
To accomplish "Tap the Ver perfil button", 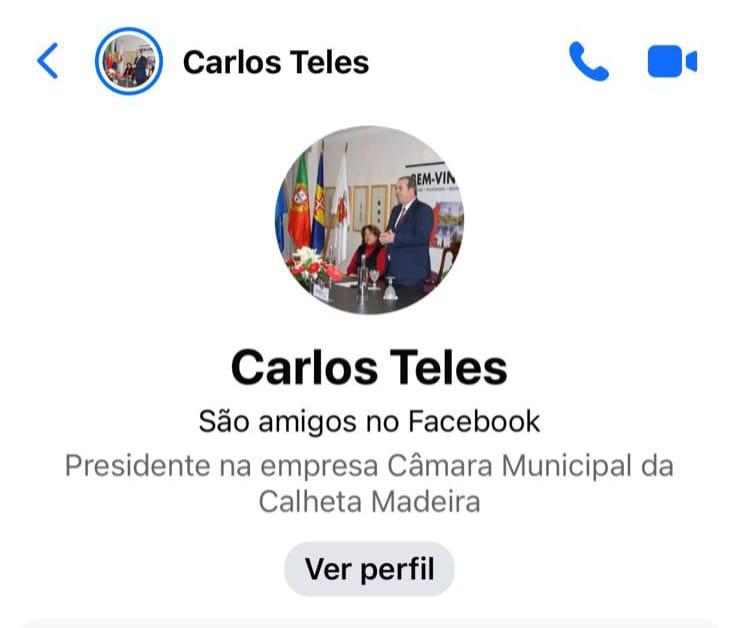I will pyautogui.click(x=369, y=570).
